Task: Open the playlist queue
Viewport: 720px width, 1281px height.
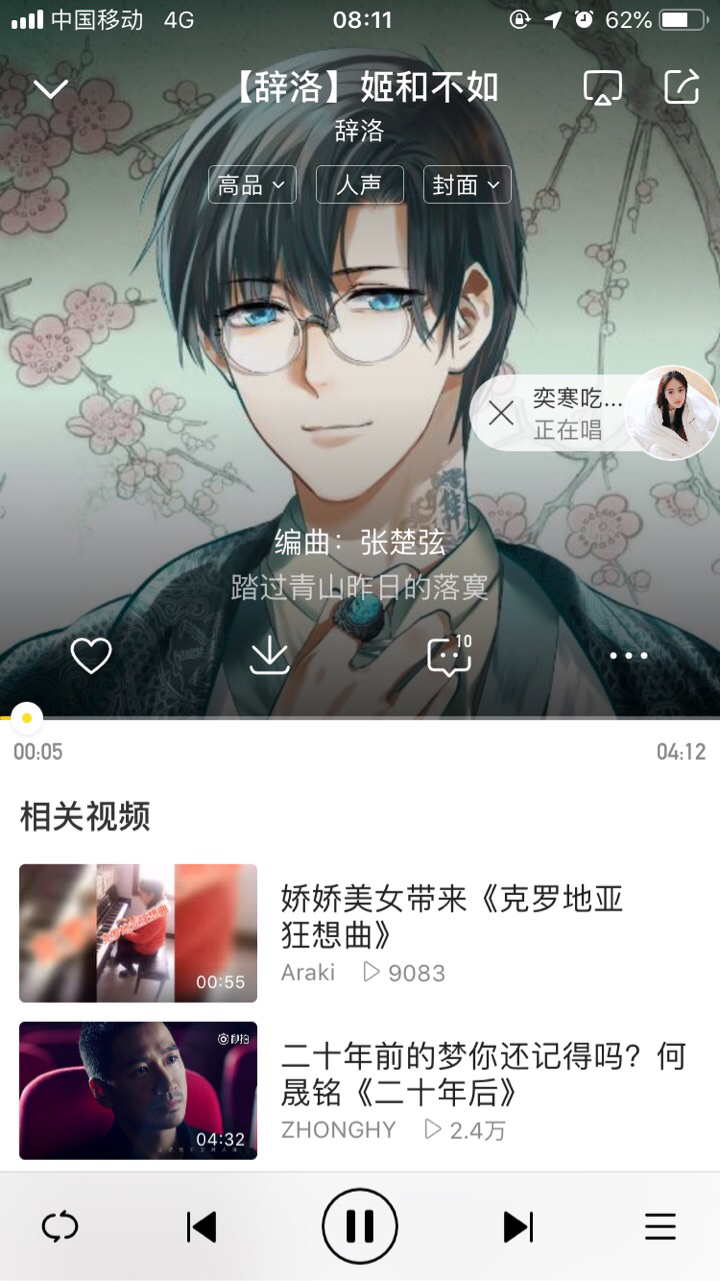Action: (x=660, y=1226)
